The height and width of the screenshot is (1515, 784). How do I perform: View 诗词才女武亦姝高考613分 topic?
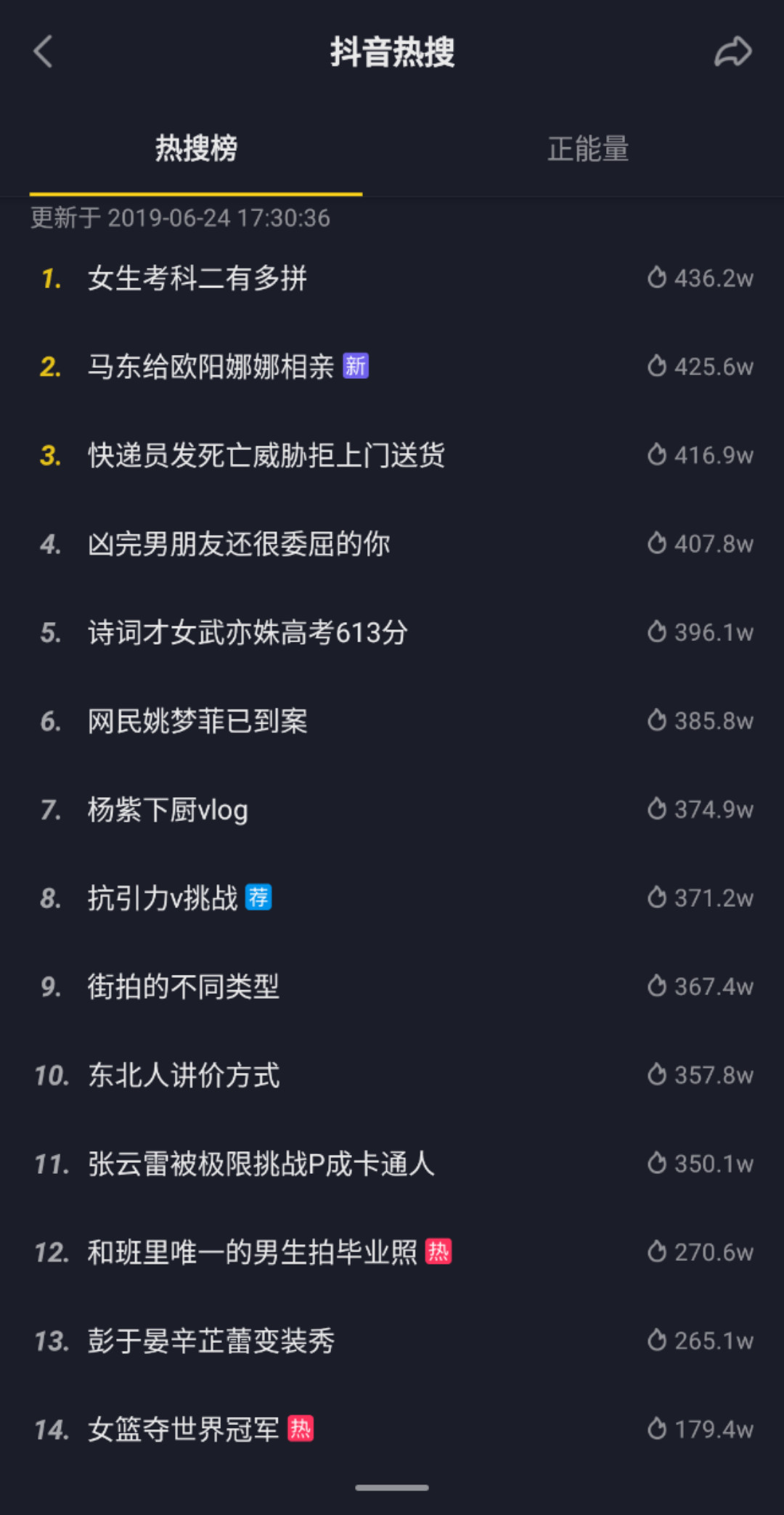point(392,632)
